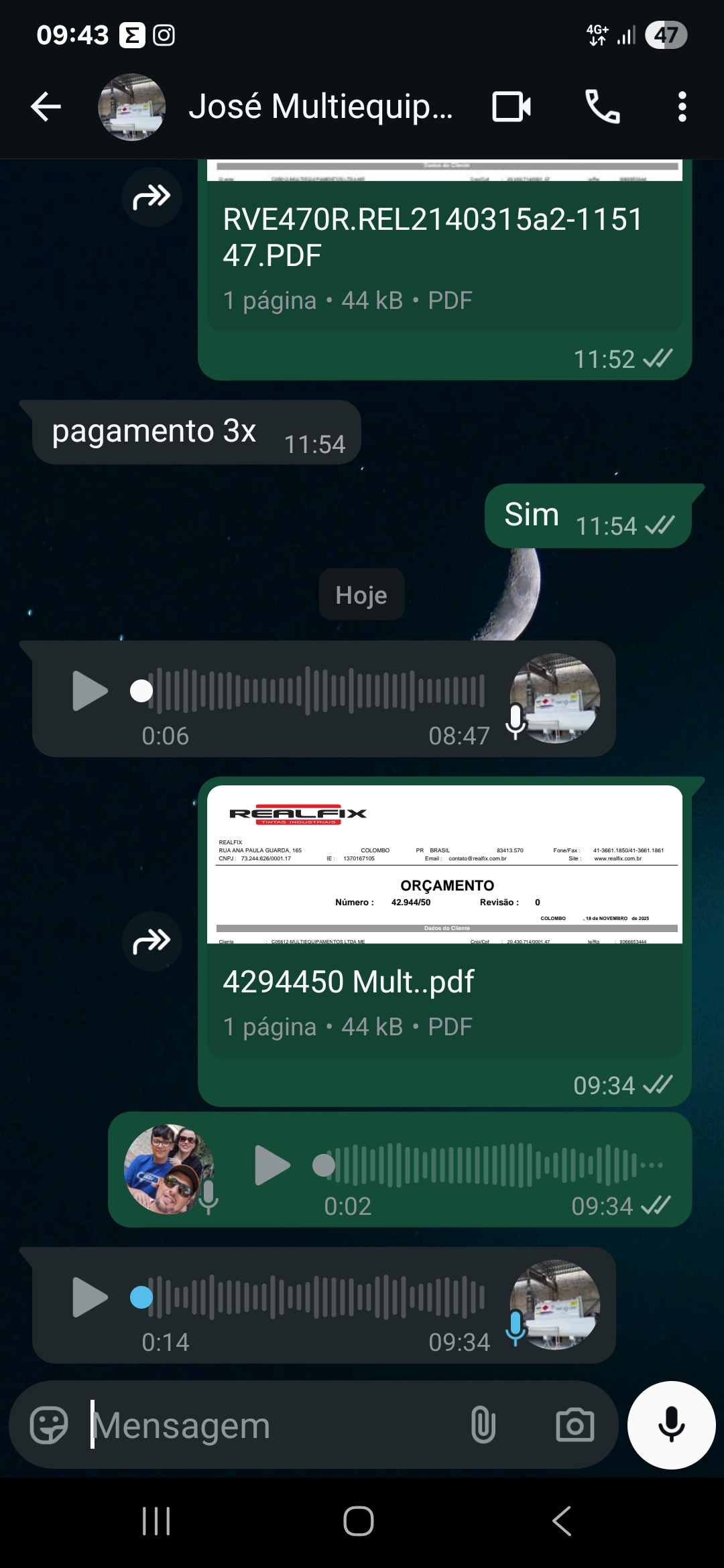The image size is (724, 1568).
Task: Open recent apps from navigation bar
Action: 156,1521
